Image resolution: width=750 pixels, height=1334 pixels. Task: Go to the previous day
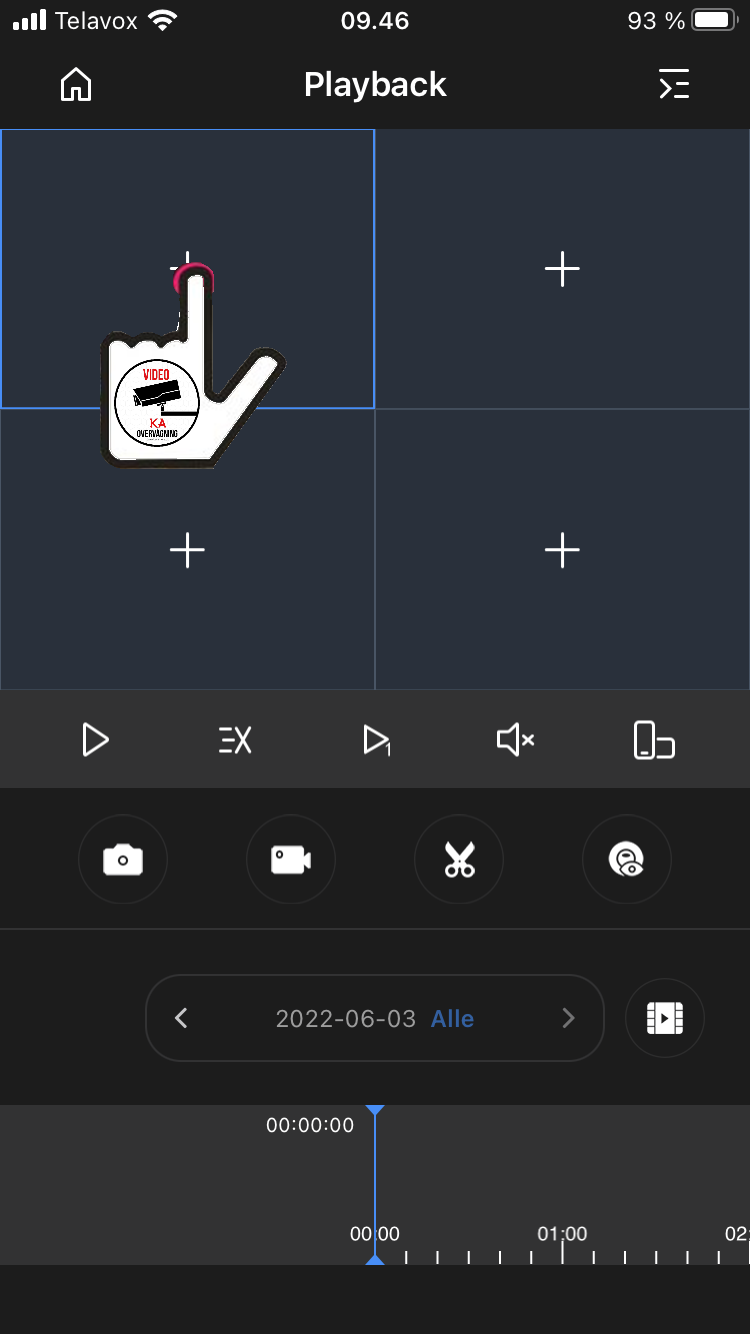(x=181, y=1018)
